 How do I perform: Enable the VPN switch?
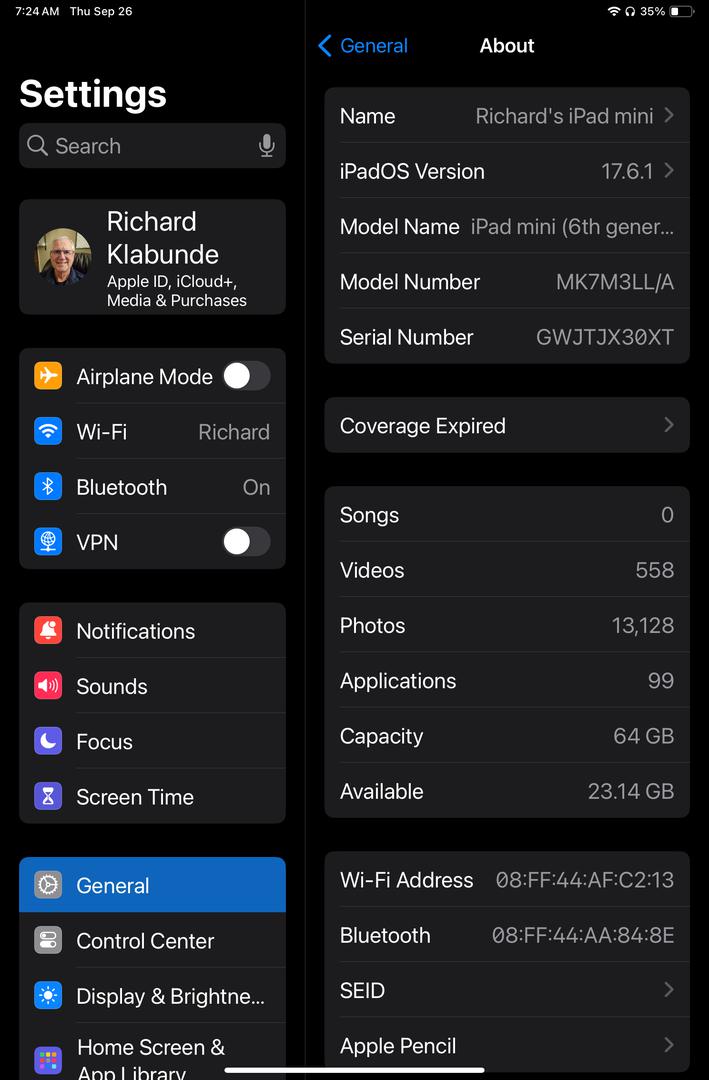246,542
